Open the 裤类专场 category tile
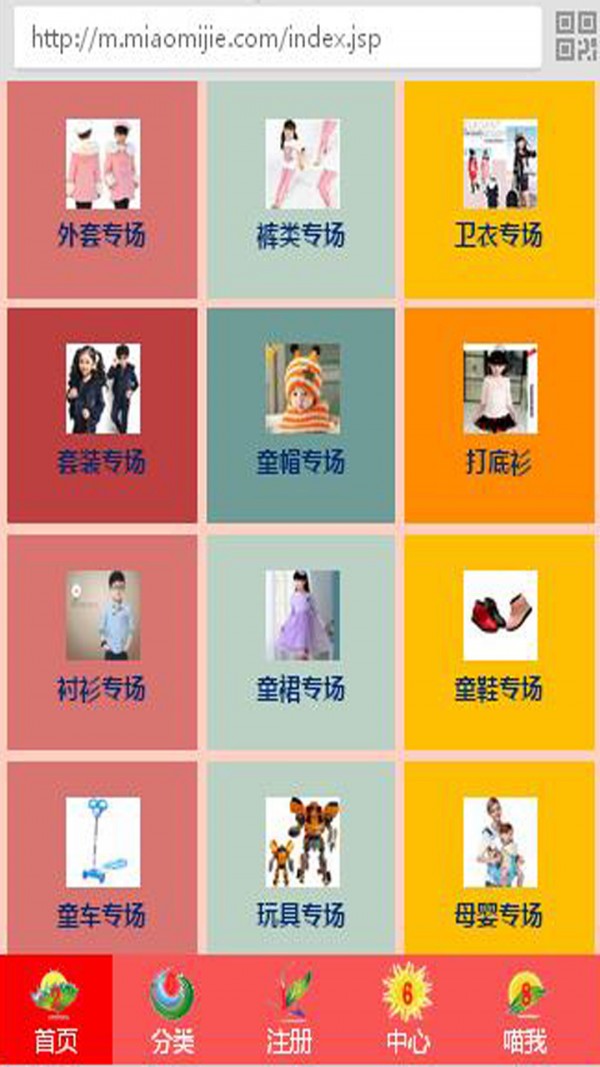The height and width of the screenshot is (1067, 600). 301,189
